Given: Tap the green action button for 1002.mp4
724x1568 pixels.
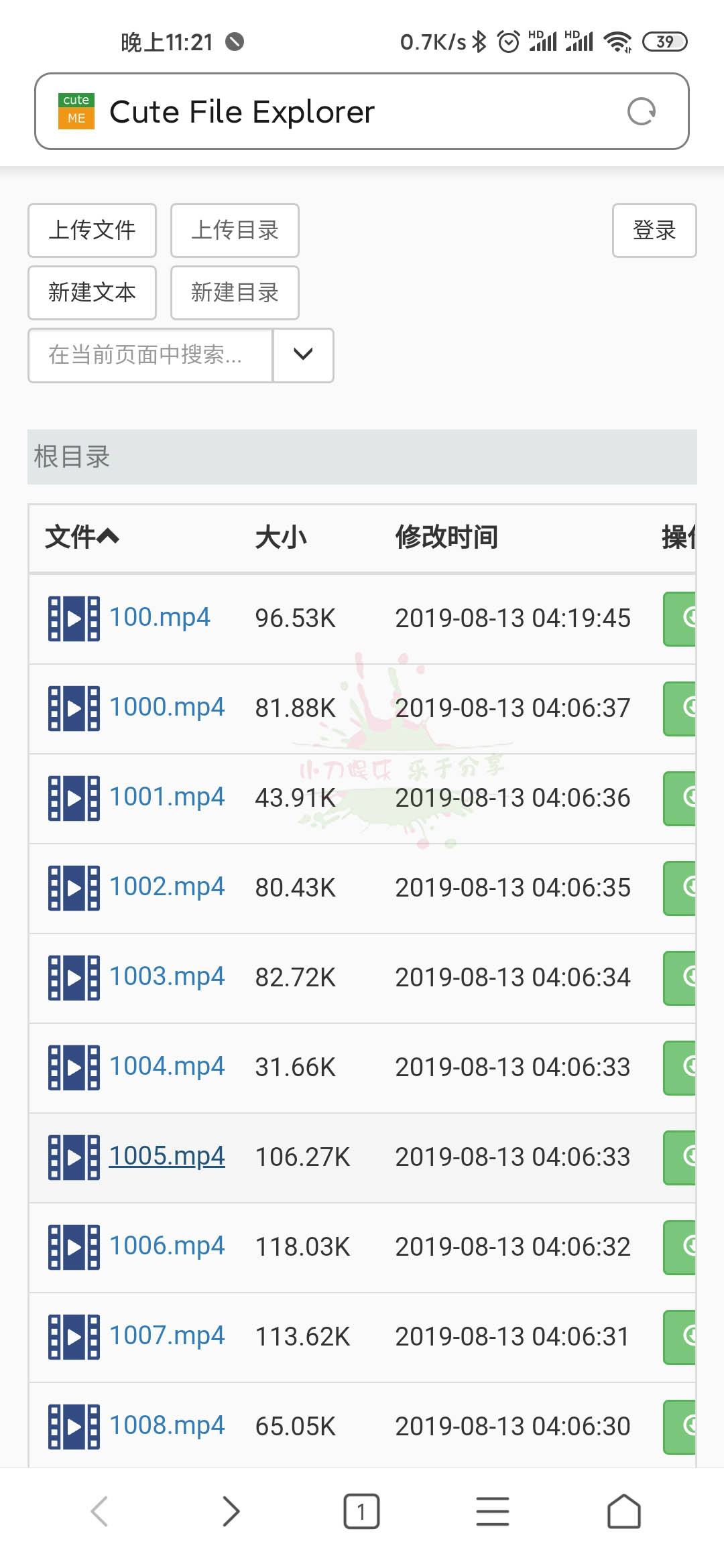Looking at the screenshot, I should click(x=680, y=888).
